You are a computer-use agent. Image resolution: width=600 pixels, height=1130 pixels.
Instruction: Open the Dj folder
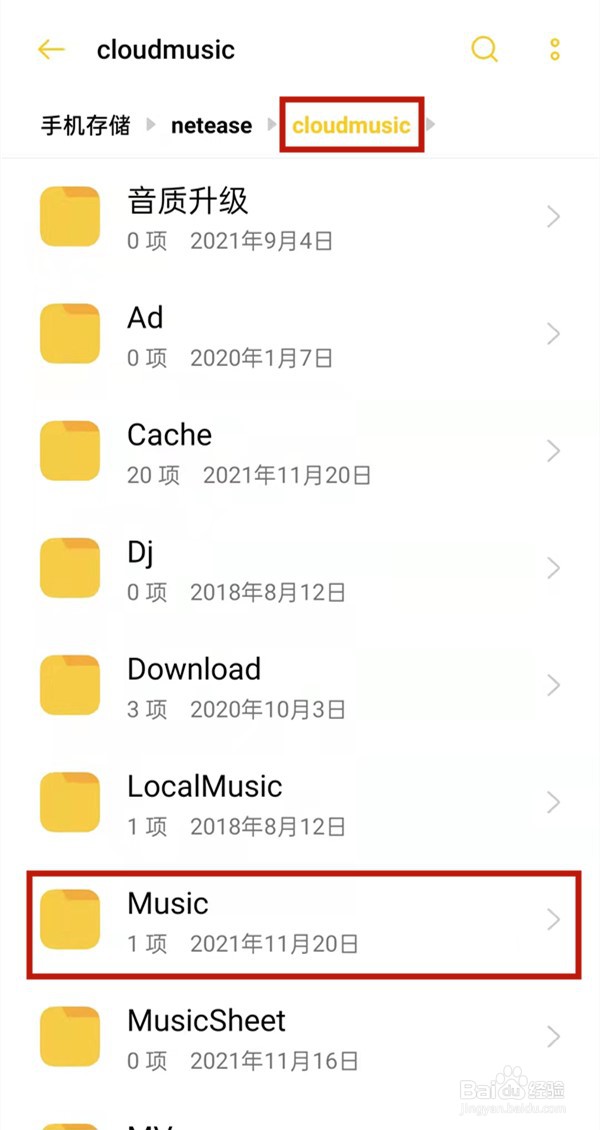pyautogui.click(x=300, y=568)
